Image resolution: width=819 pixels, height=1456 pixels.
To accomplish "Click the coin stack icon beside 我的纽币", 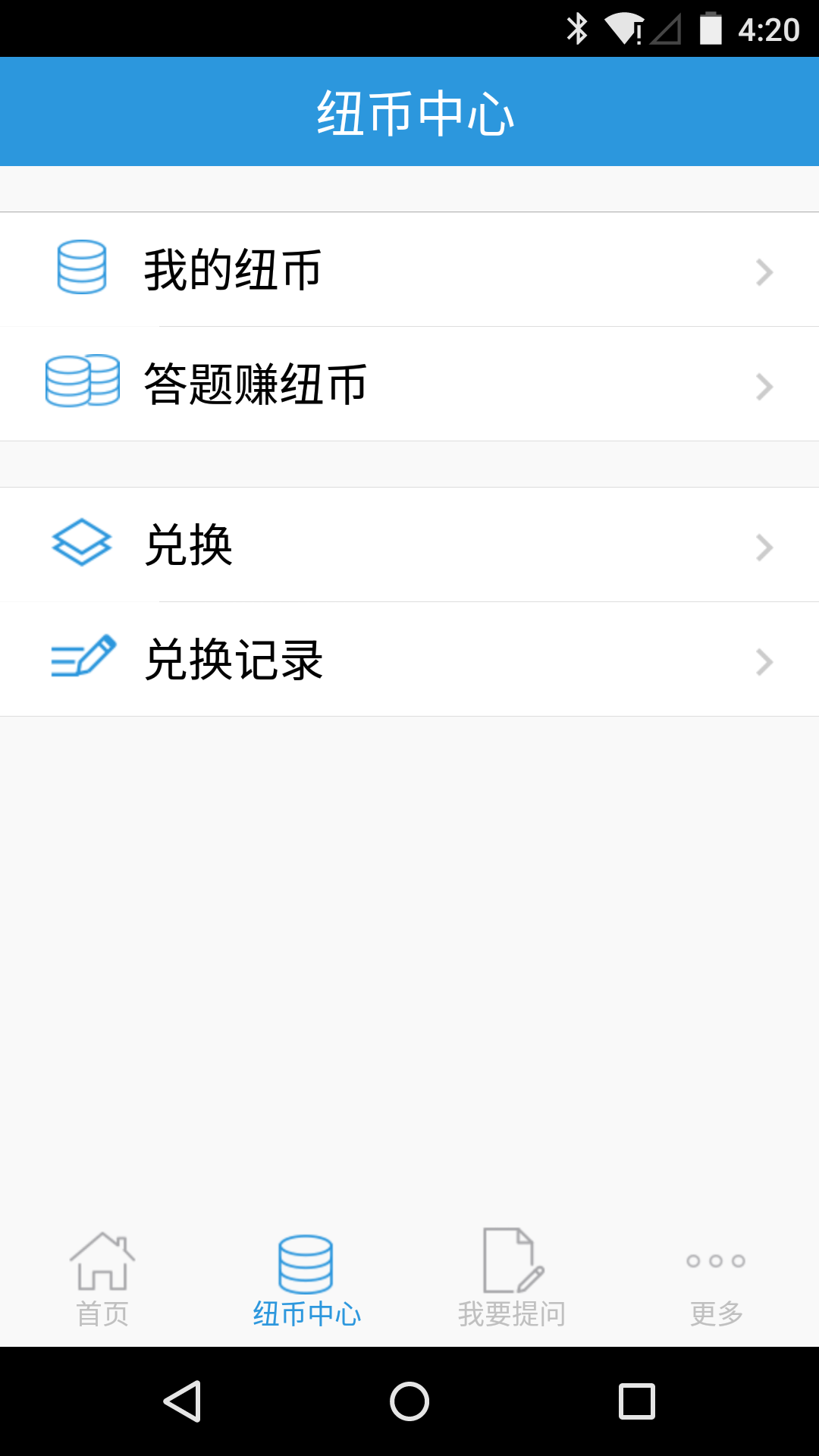I will click(x=82, y=268).
